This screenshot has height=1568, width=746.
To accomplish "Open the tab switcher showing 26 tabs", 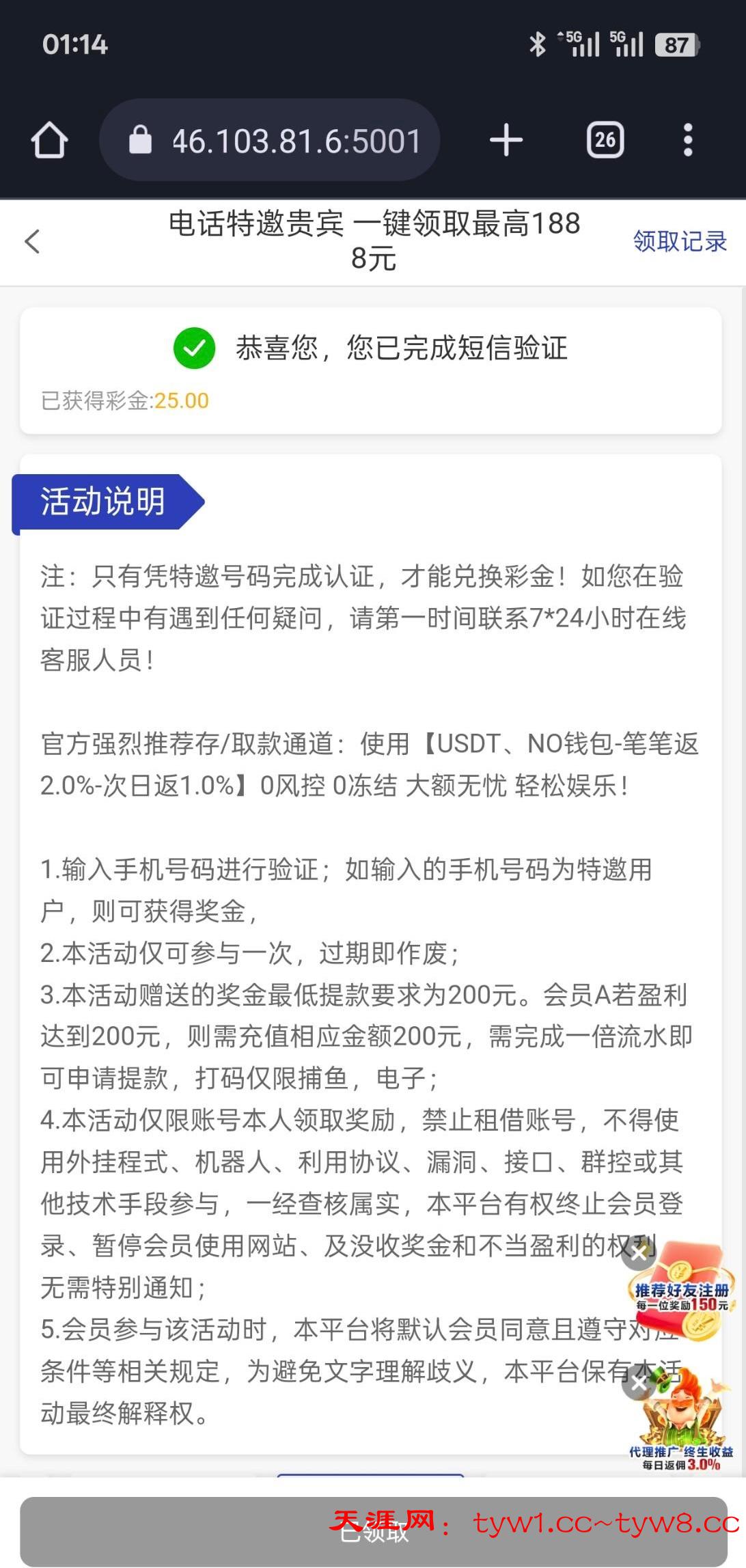I will coord(605,141).
